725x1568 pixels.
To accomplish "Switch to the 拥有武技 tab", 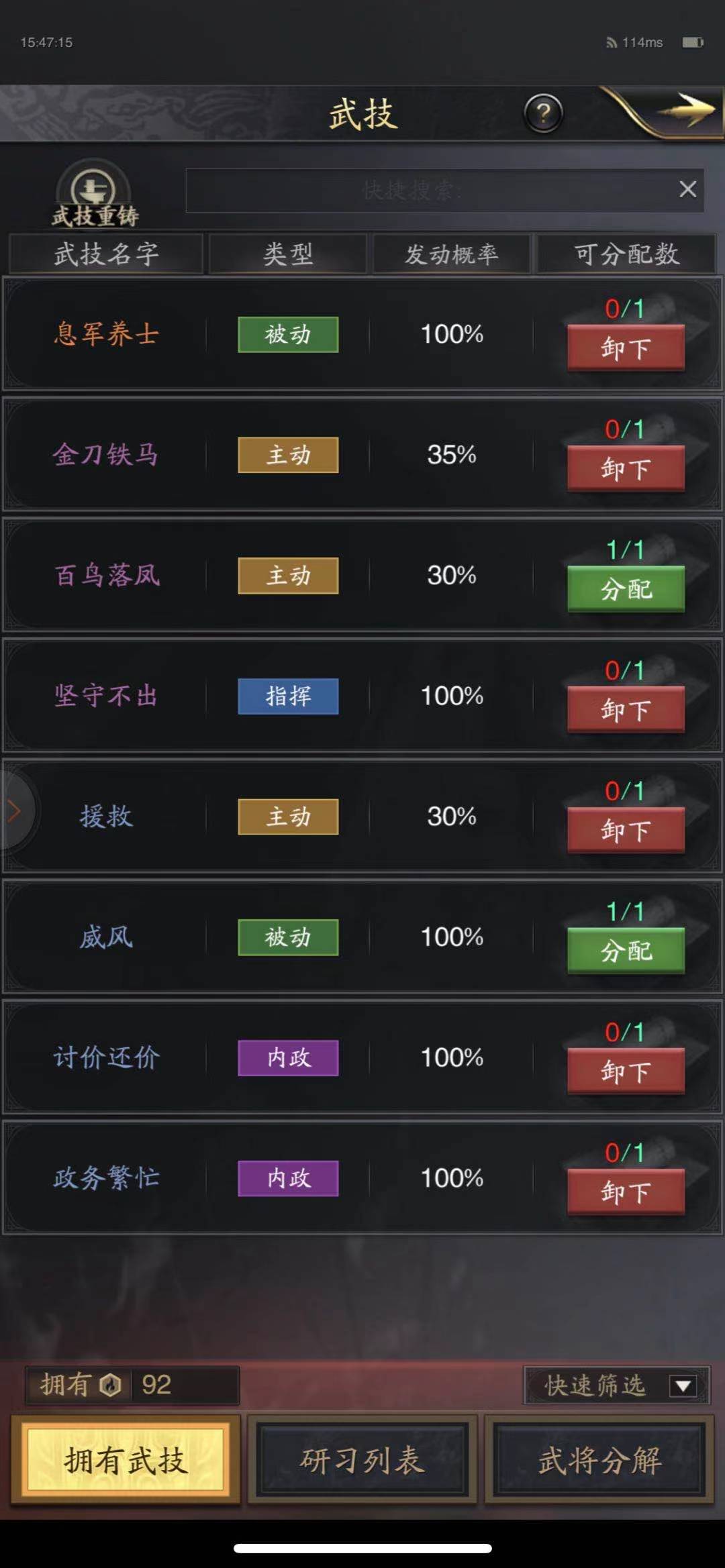I will pos(126,1460).
